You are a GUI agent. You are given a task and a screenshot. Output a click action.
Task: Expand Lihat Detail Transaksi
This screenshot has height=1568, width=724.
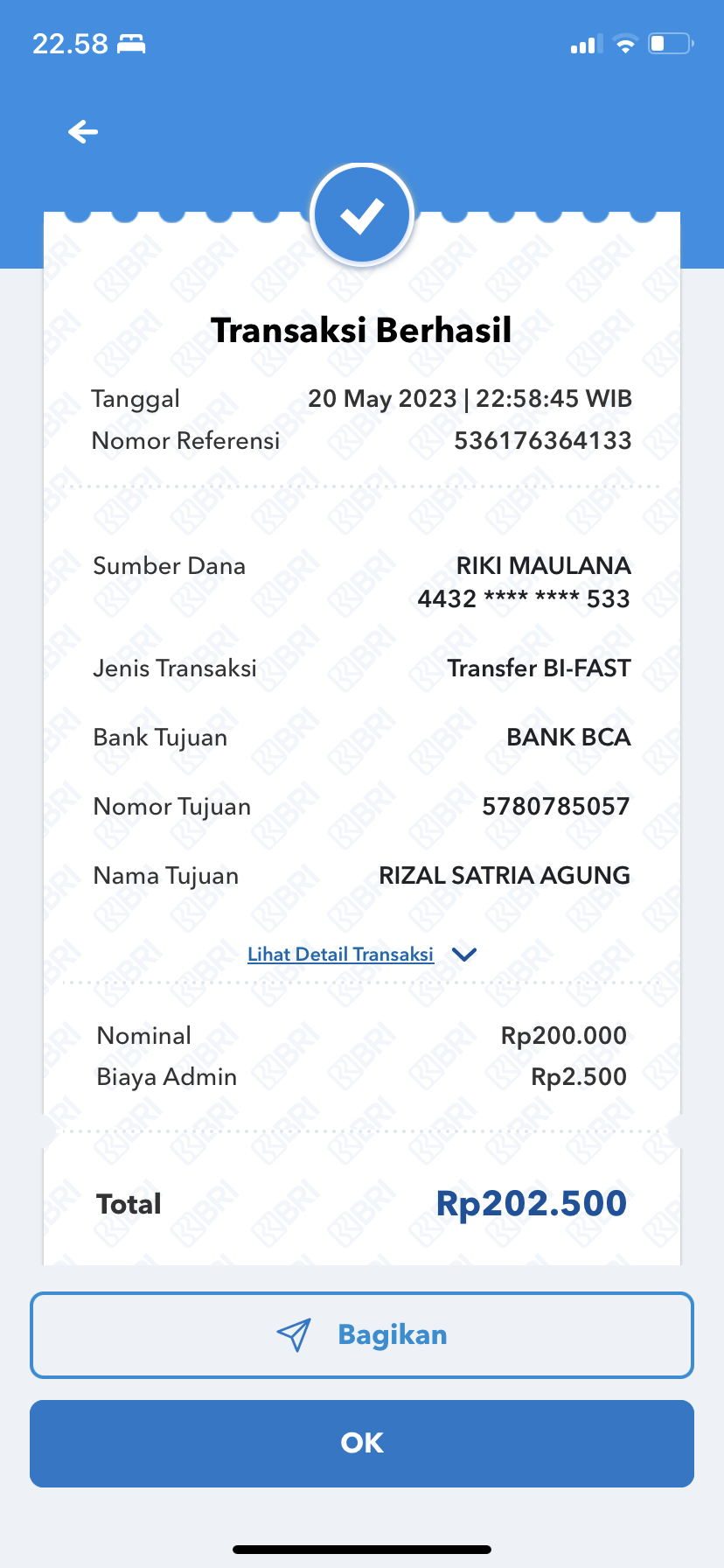[x=360, y=955]
